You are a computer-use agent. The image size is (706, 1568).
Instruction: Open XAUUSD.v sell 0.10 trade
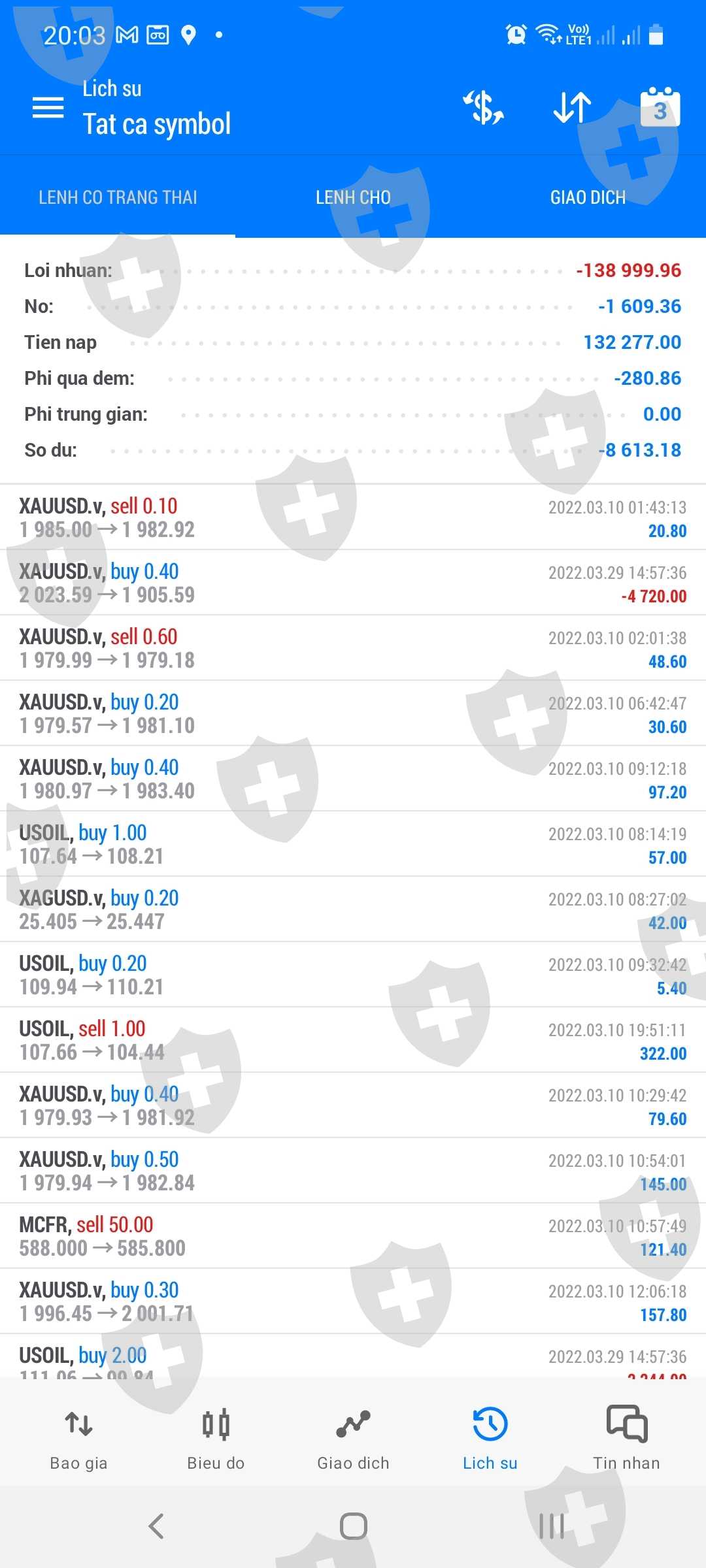(x=353, y=517)
